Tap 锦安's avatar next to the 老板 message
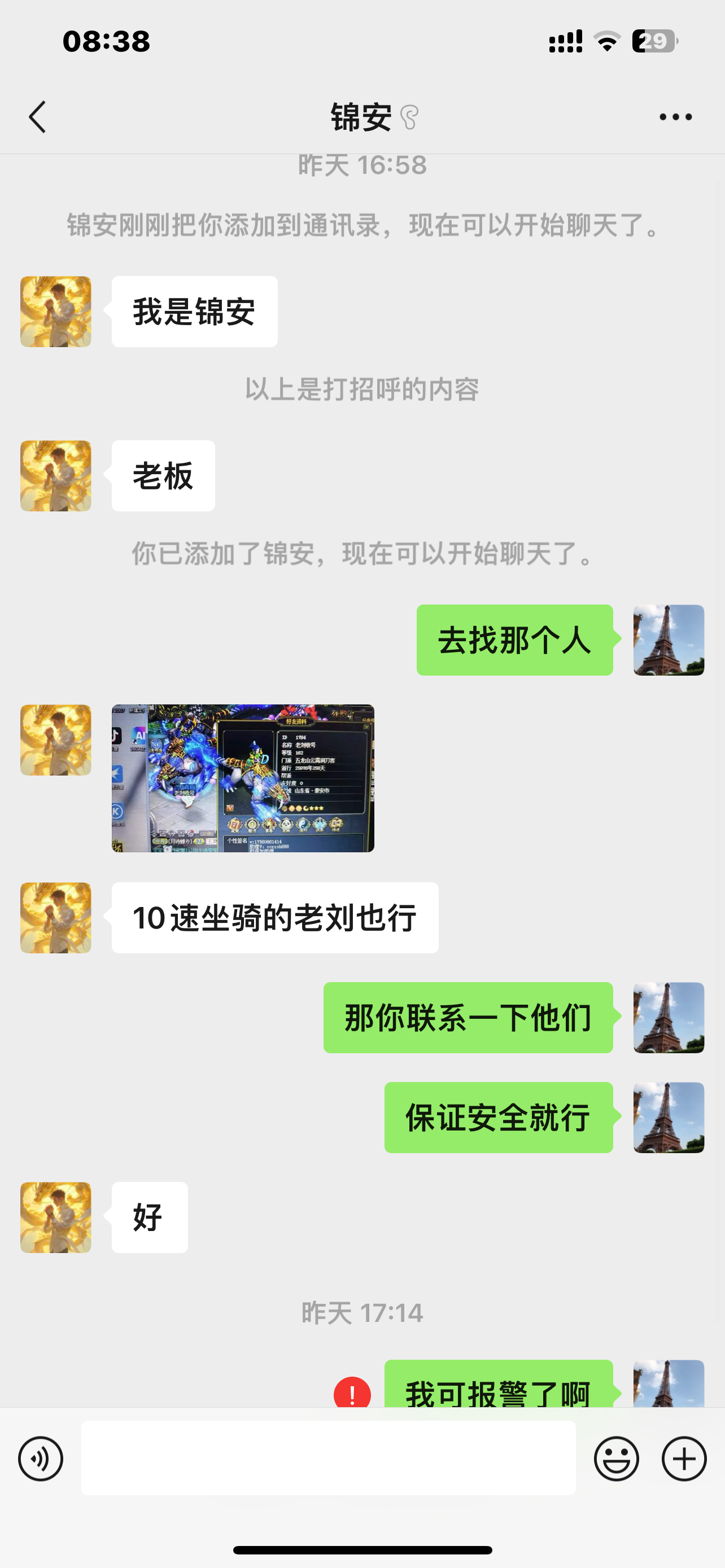725x1568 pixels. click(x=56, y=476)
